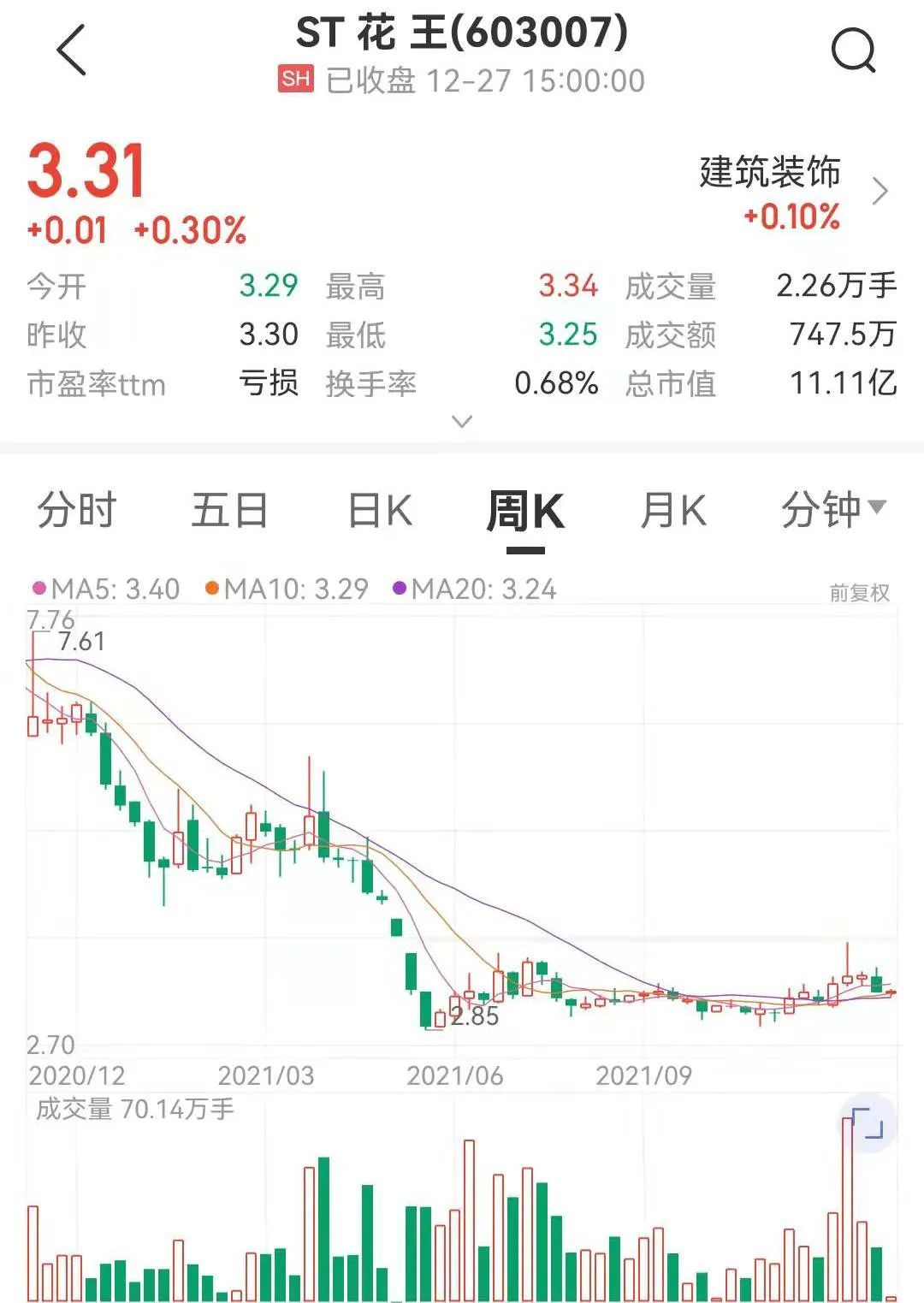Expand the chart to fullscreen
Screen dimensions: 924x1303
tap(867, 1123)
